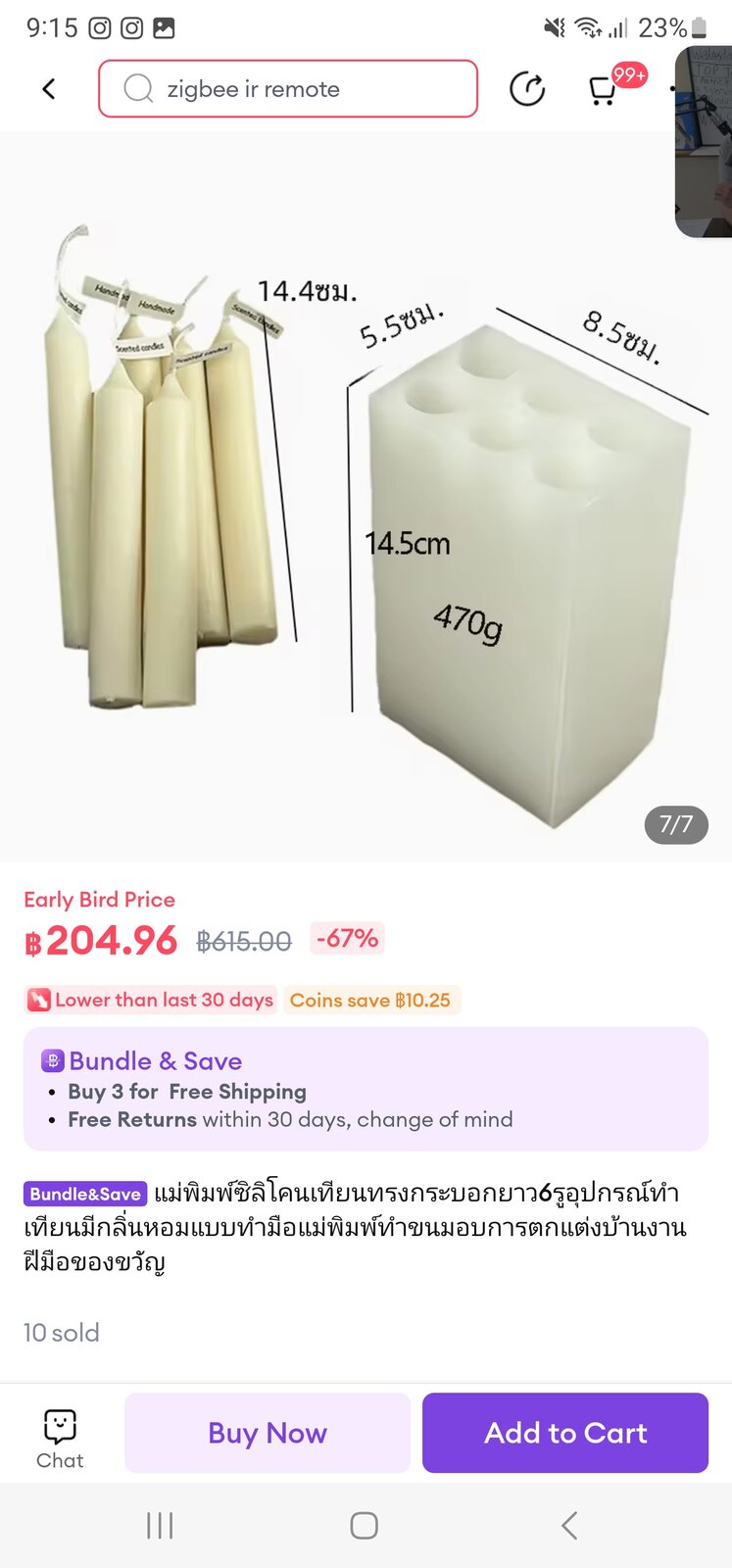This screenshot has height=1568, width=732.
Task: Go back using the top-left arrow
Action: click(x=49, y=89)
